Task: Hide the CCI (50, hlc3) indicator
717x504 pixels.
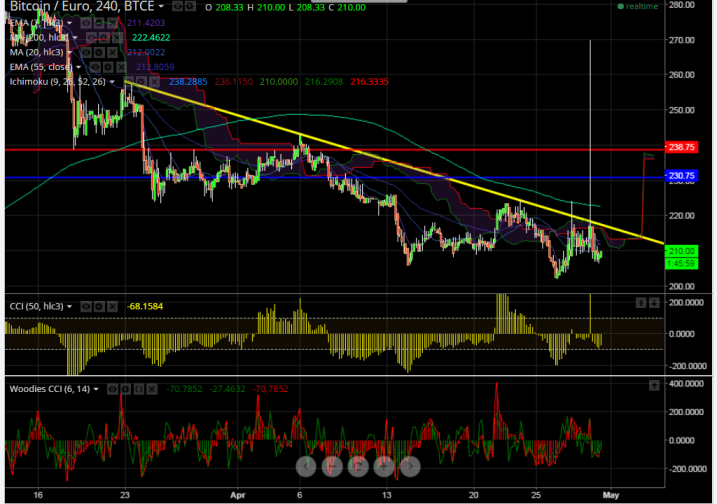Action: click(x=86, y=306)
